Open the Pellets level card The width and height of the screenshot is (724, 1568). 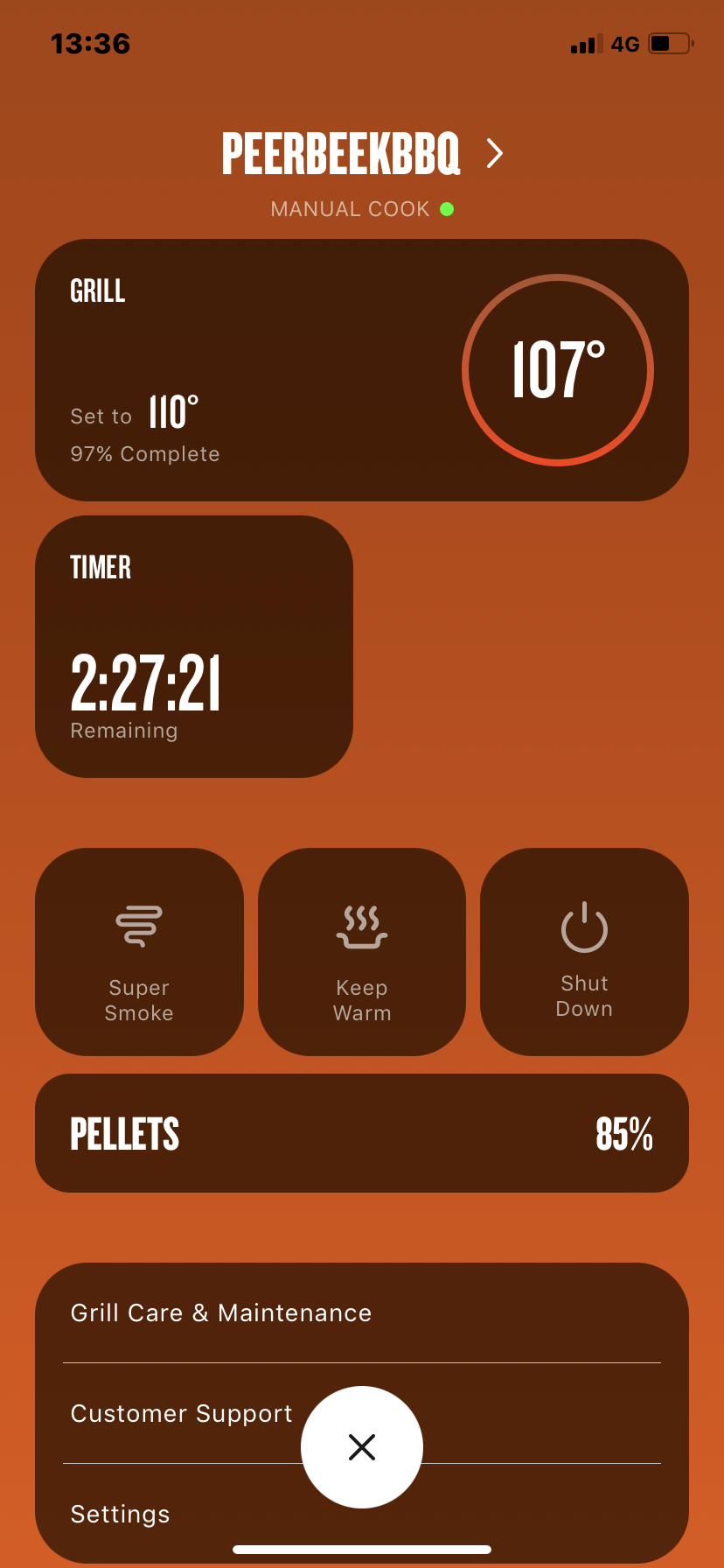pos(362,1133)
